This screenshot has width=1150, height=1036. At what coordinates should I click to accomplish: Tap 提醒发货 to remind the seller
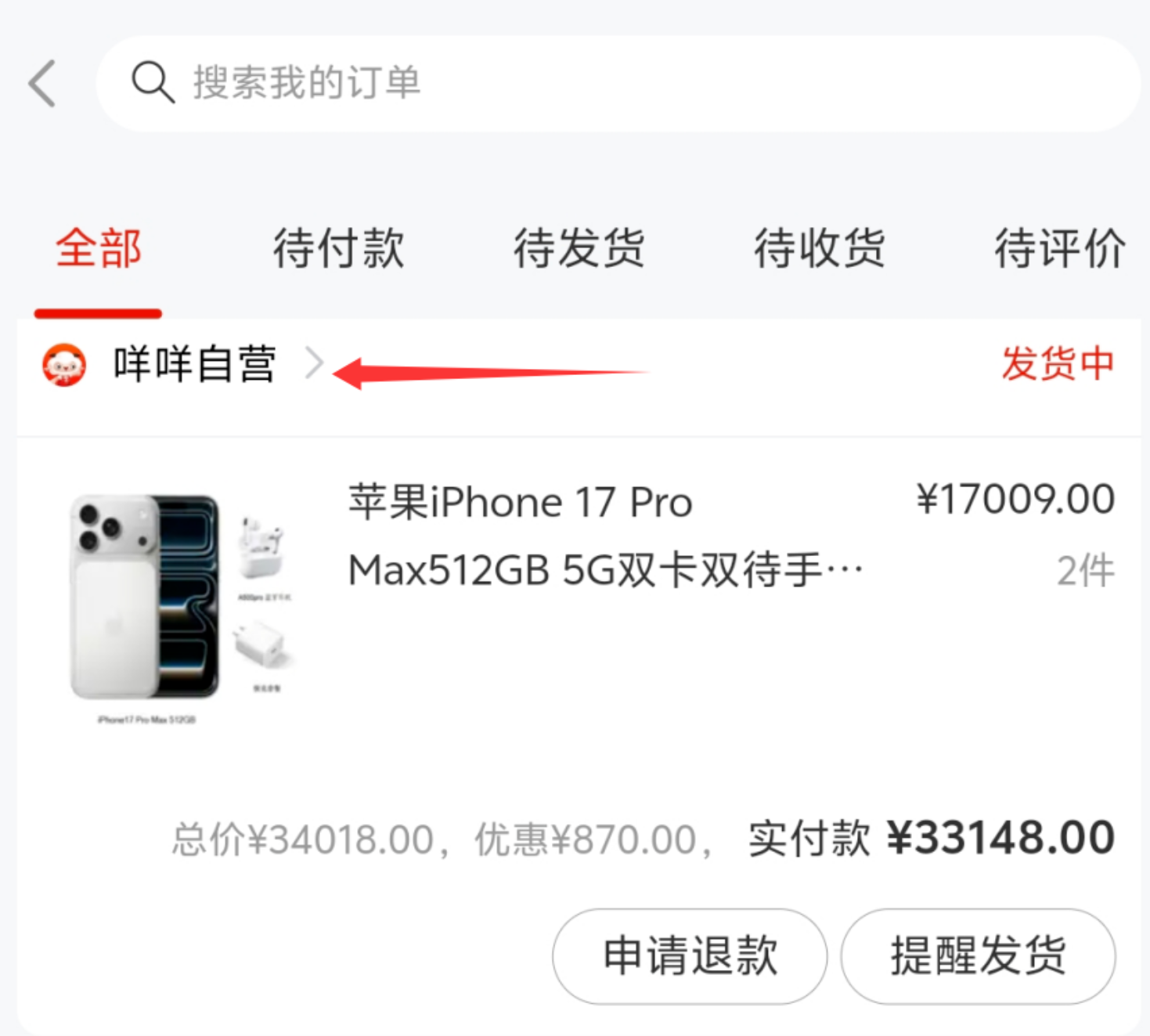(978, 956)
